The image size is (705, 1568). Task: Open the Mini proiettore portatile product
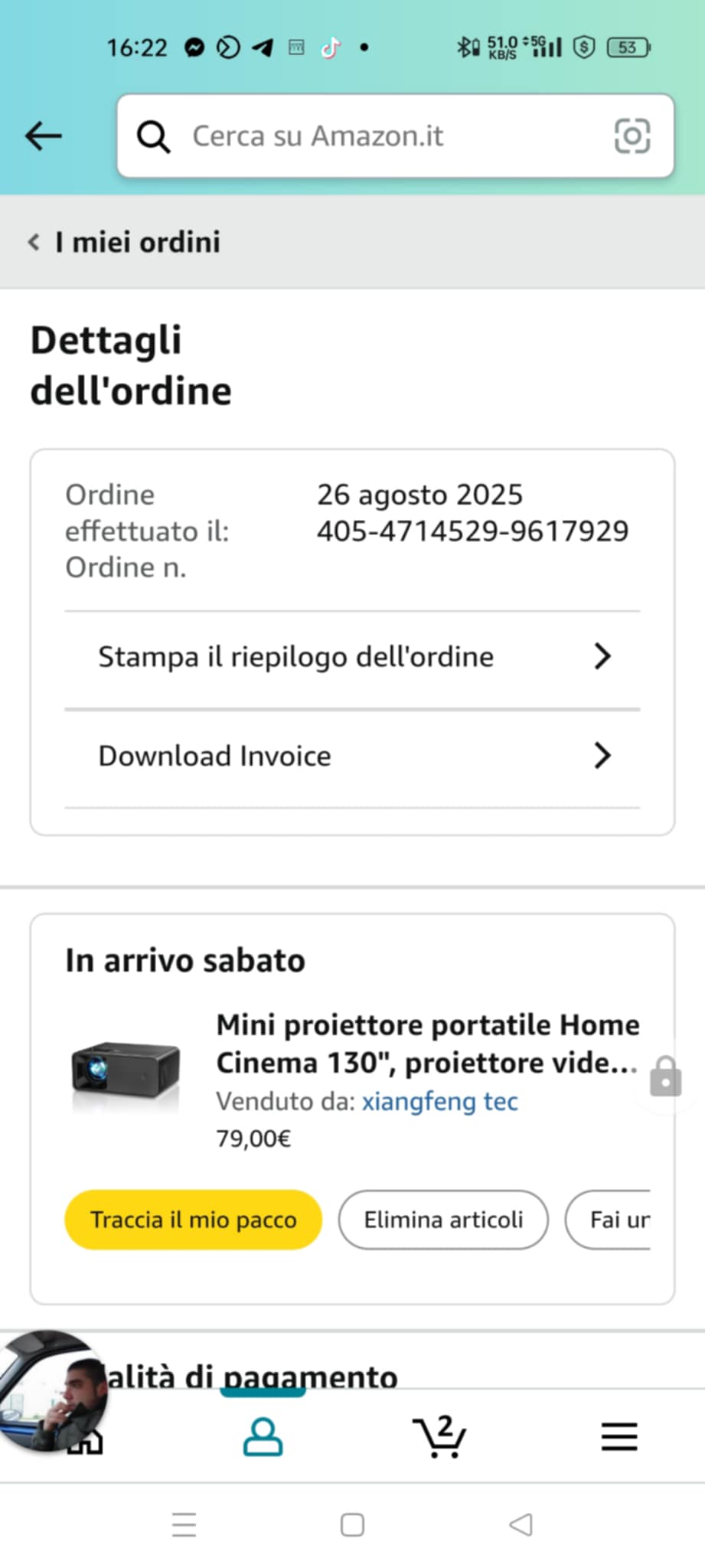coord(426,1044)
